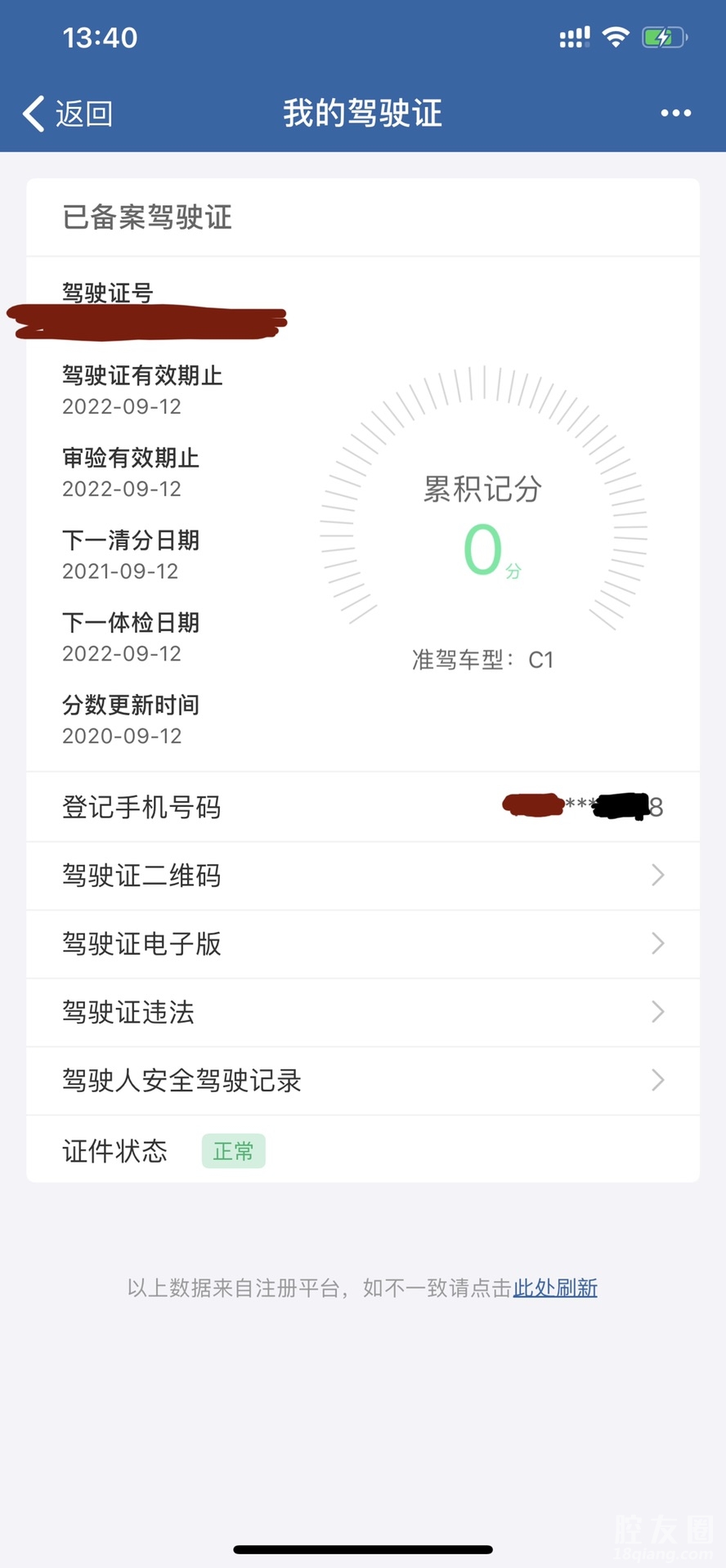The image size is (726, 1568).
Task: View 驾驶证电子版 electronic license
Action: tap(363, 944)
